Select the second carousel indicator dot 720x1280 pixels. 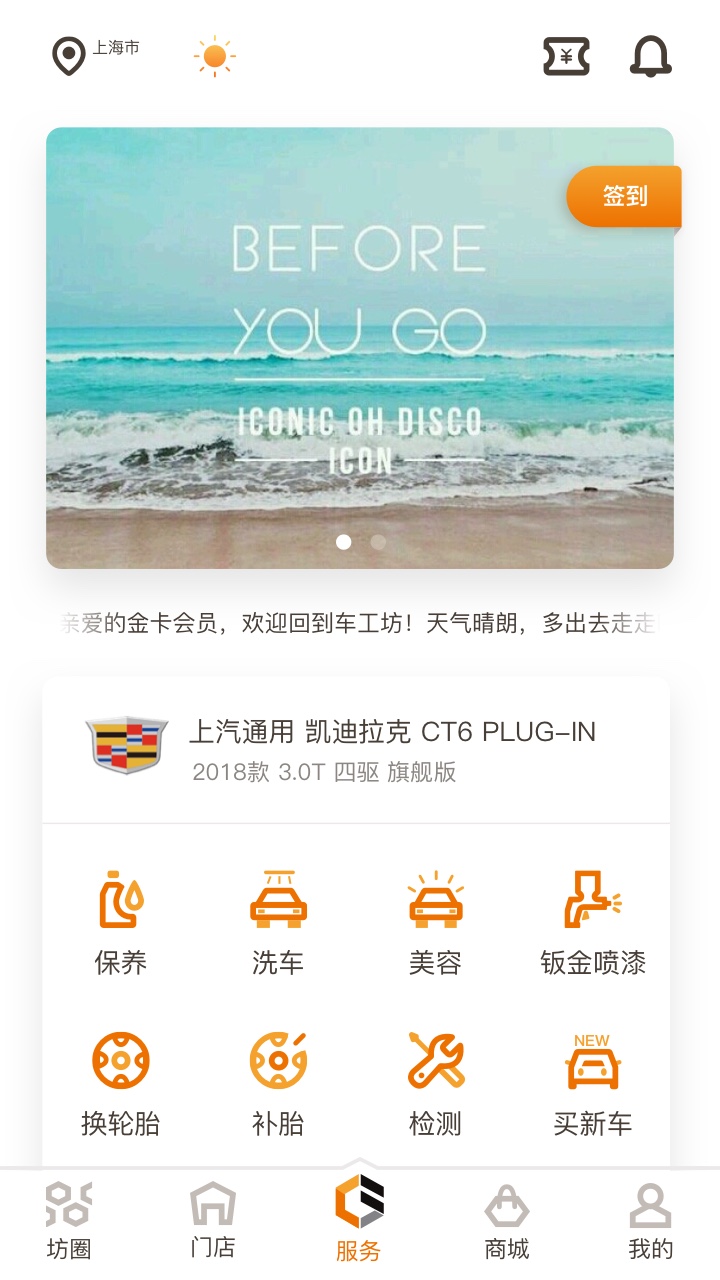click(377, 541)
